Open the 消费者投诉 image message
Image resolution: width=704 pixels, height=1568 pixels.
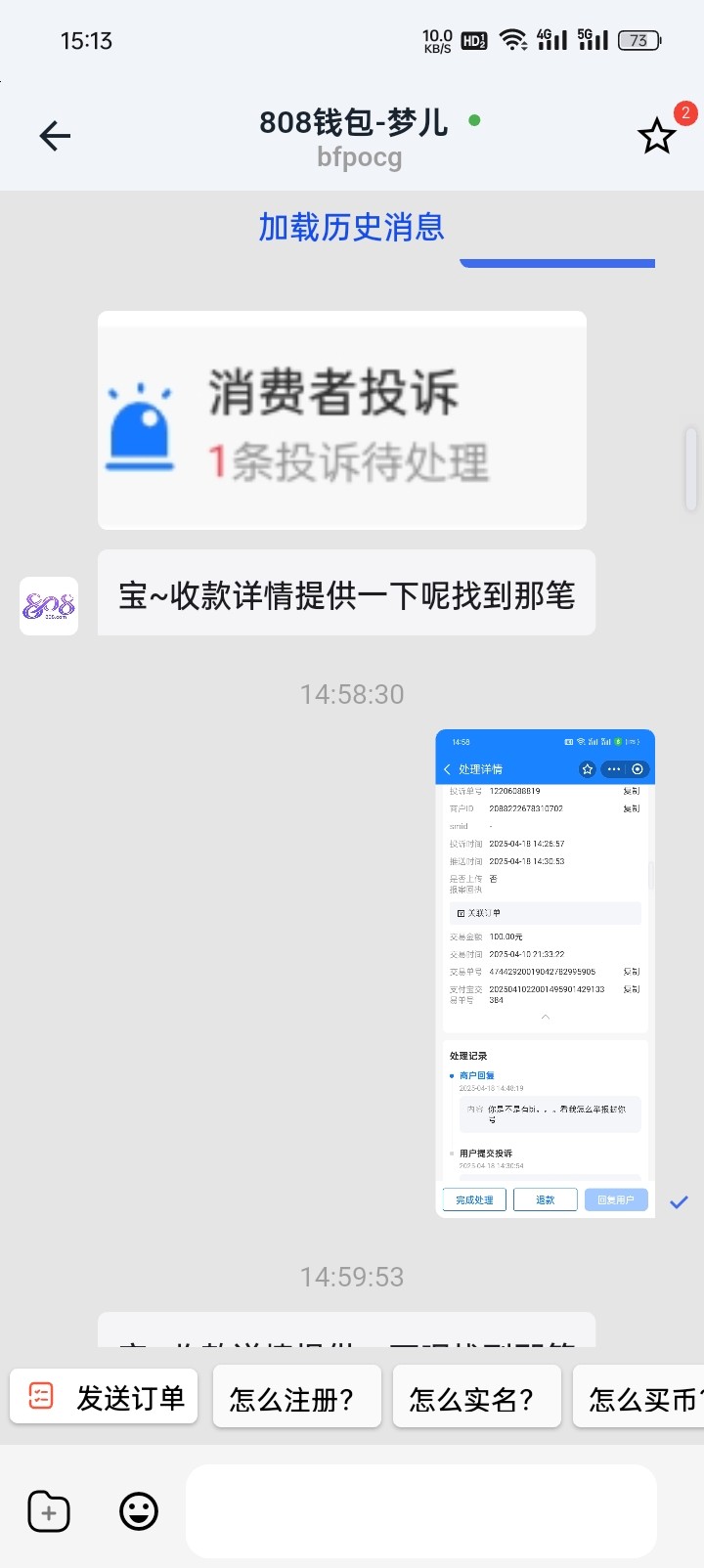coord(342,420)
